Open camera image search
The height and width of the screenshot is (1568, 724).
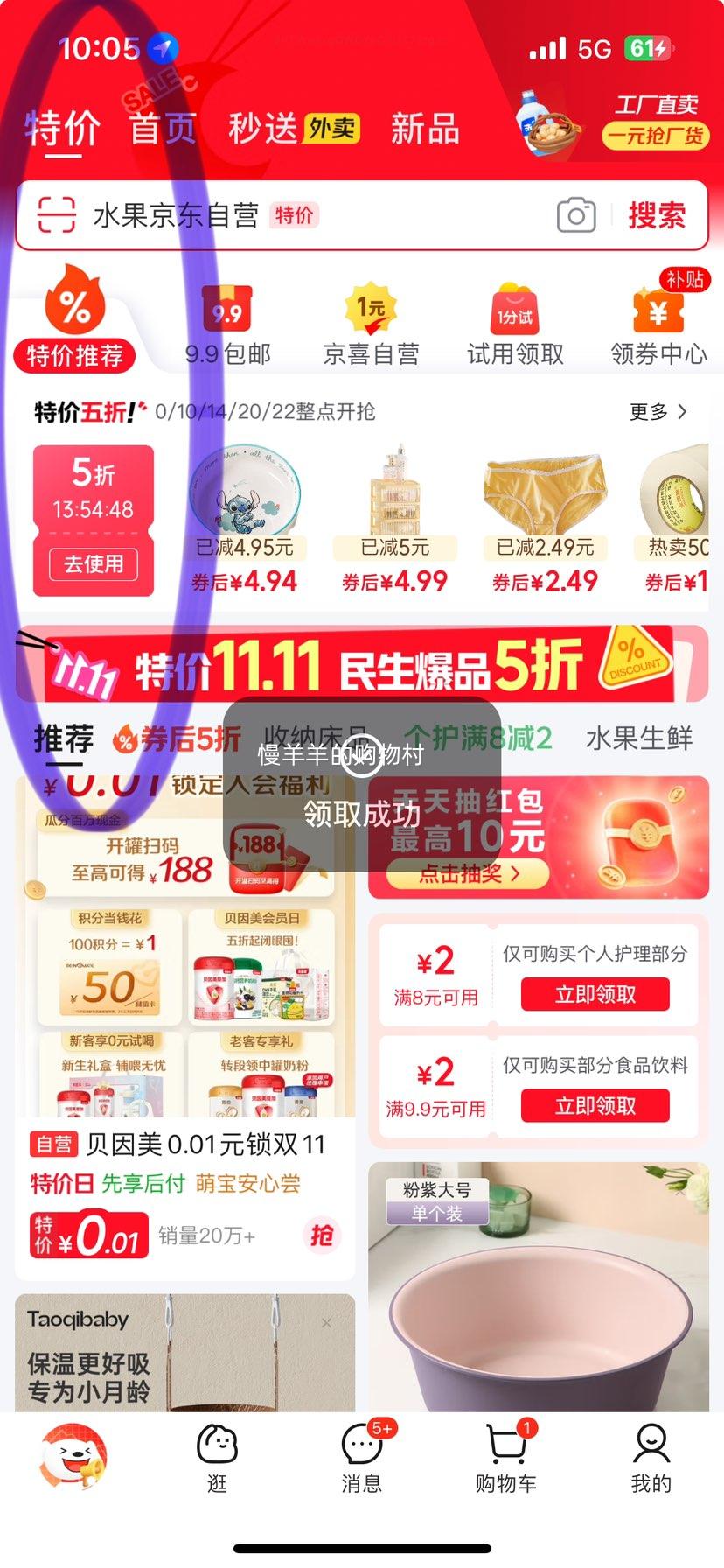(576, 215)
